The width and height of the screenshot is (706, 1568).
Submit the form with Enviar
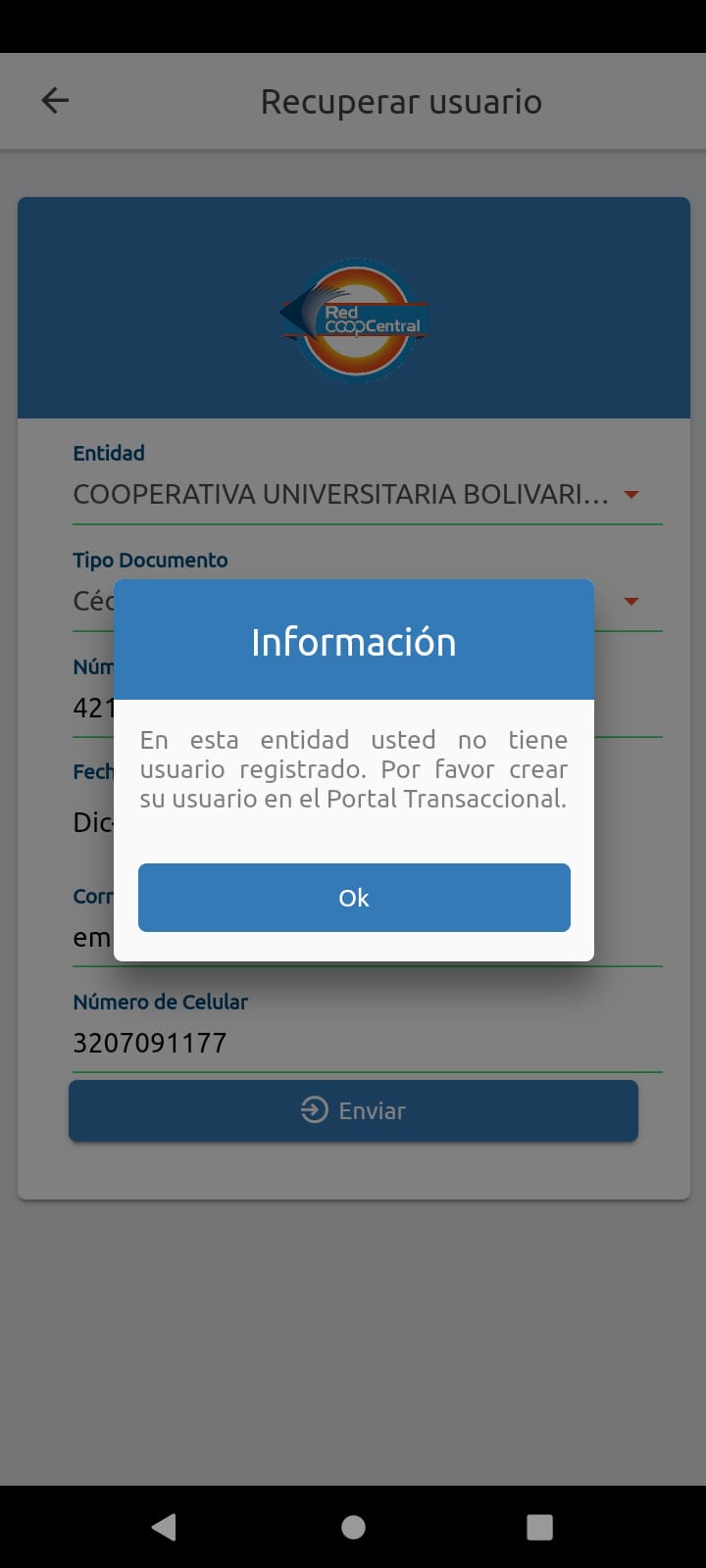(x=353, y=1110)
